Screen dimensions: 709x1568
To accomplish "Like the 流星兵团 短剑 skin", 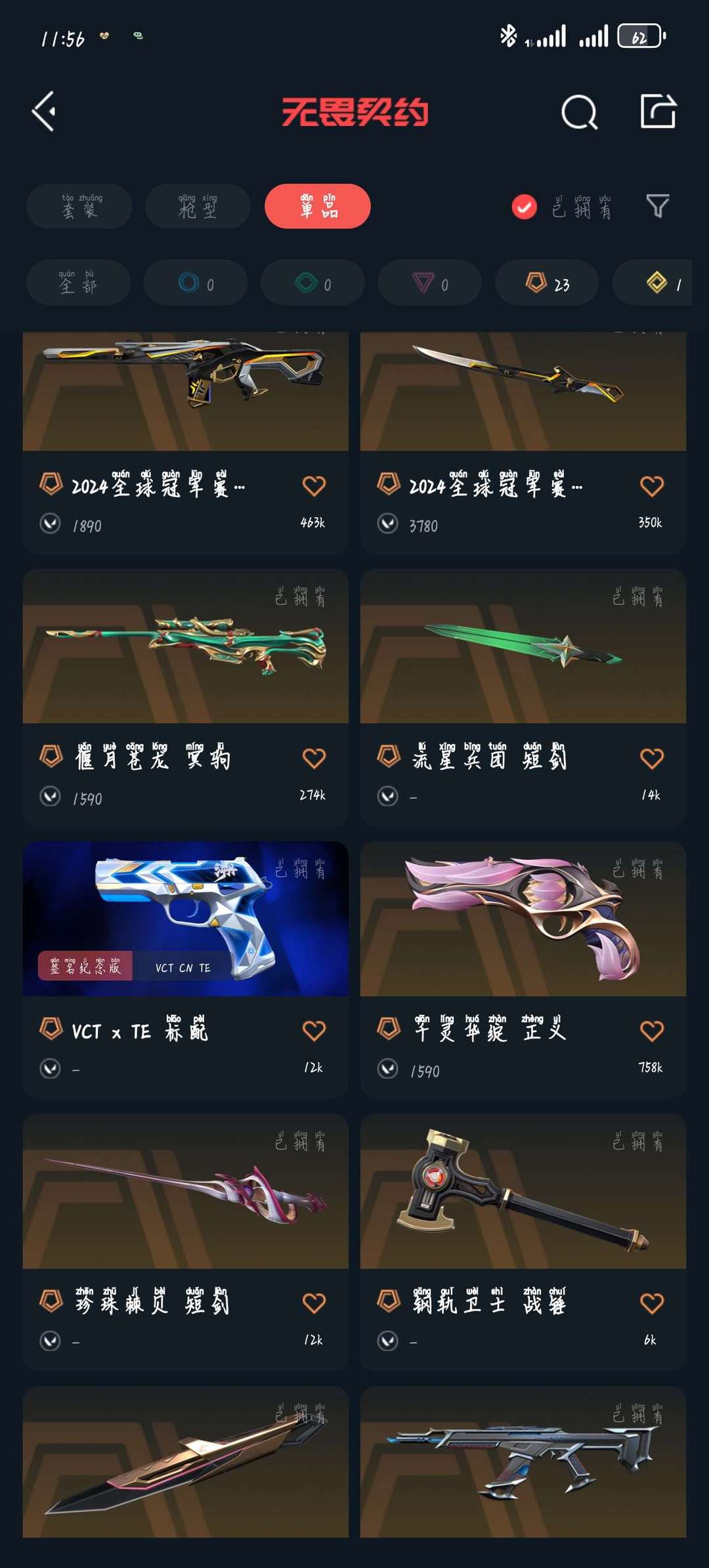I will coord(651,759).
